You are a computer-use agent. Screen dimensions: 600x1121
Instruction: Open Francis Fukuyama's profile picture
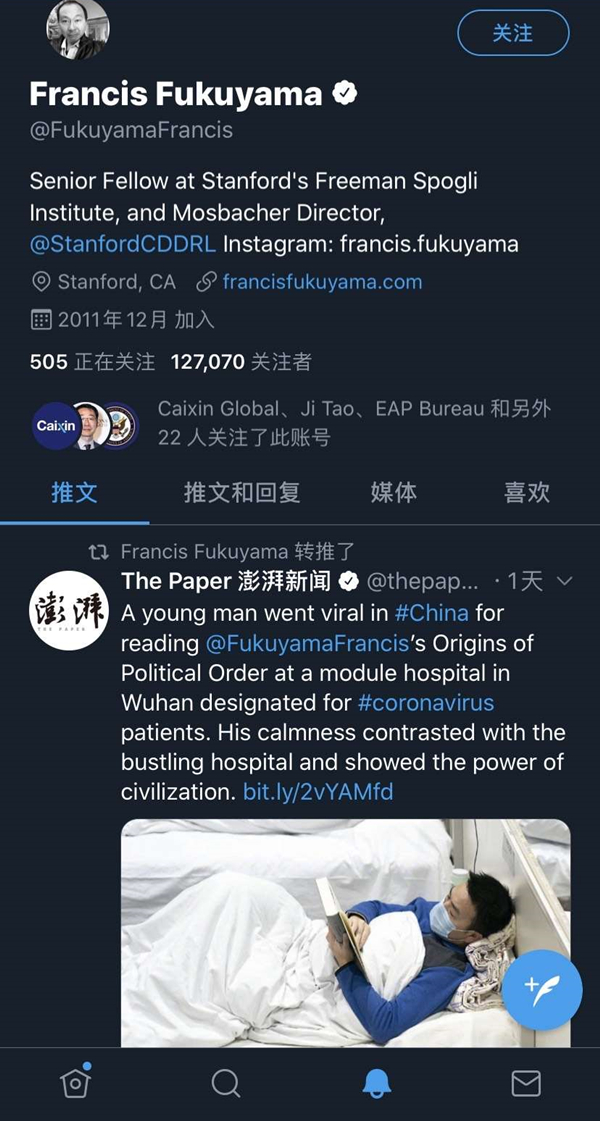pyautogui.click(x=78, y=28)
